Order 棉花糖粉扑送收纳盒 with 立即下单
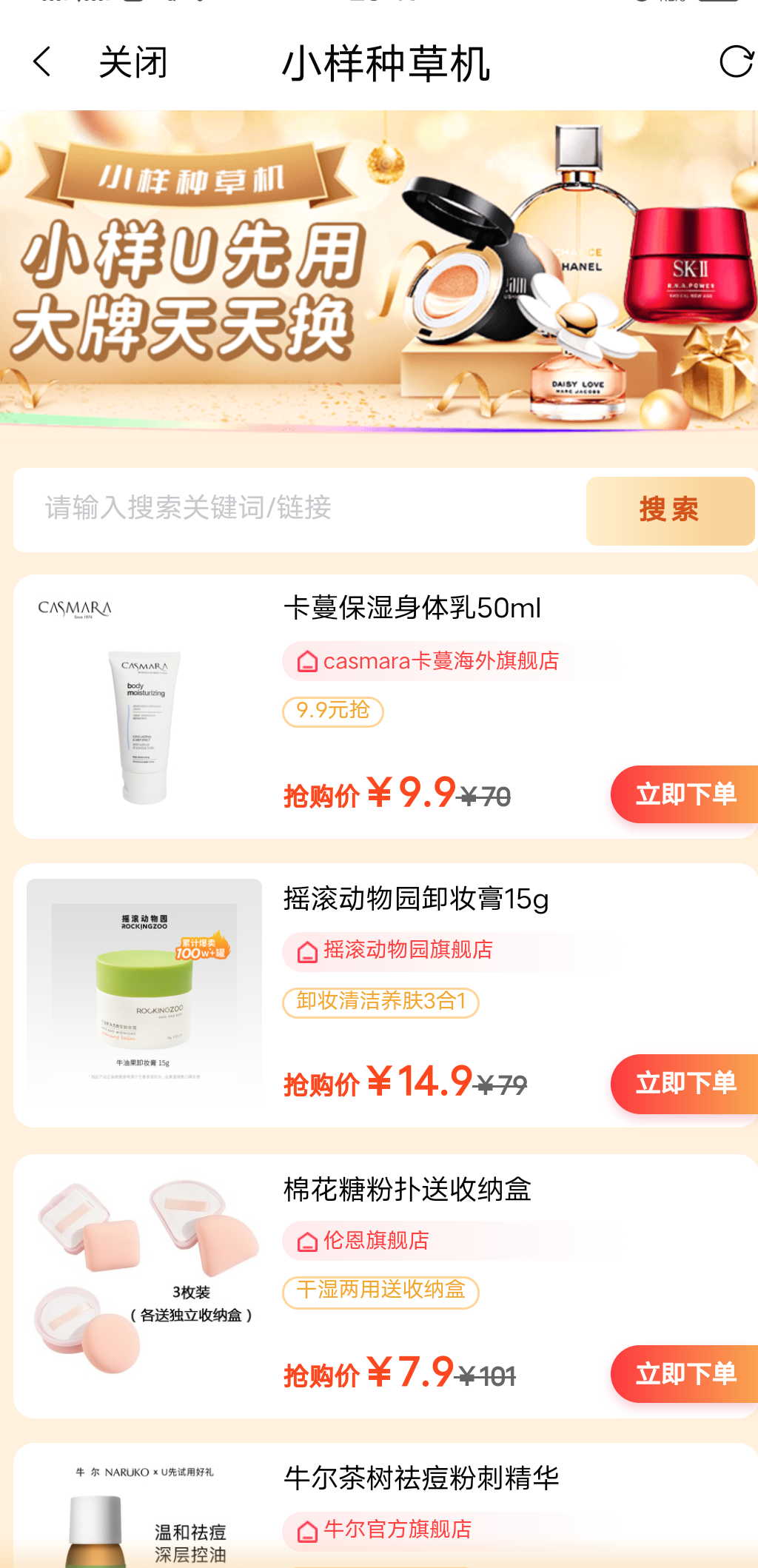This screenshot has width=758, height=1568. (685, 1373)
